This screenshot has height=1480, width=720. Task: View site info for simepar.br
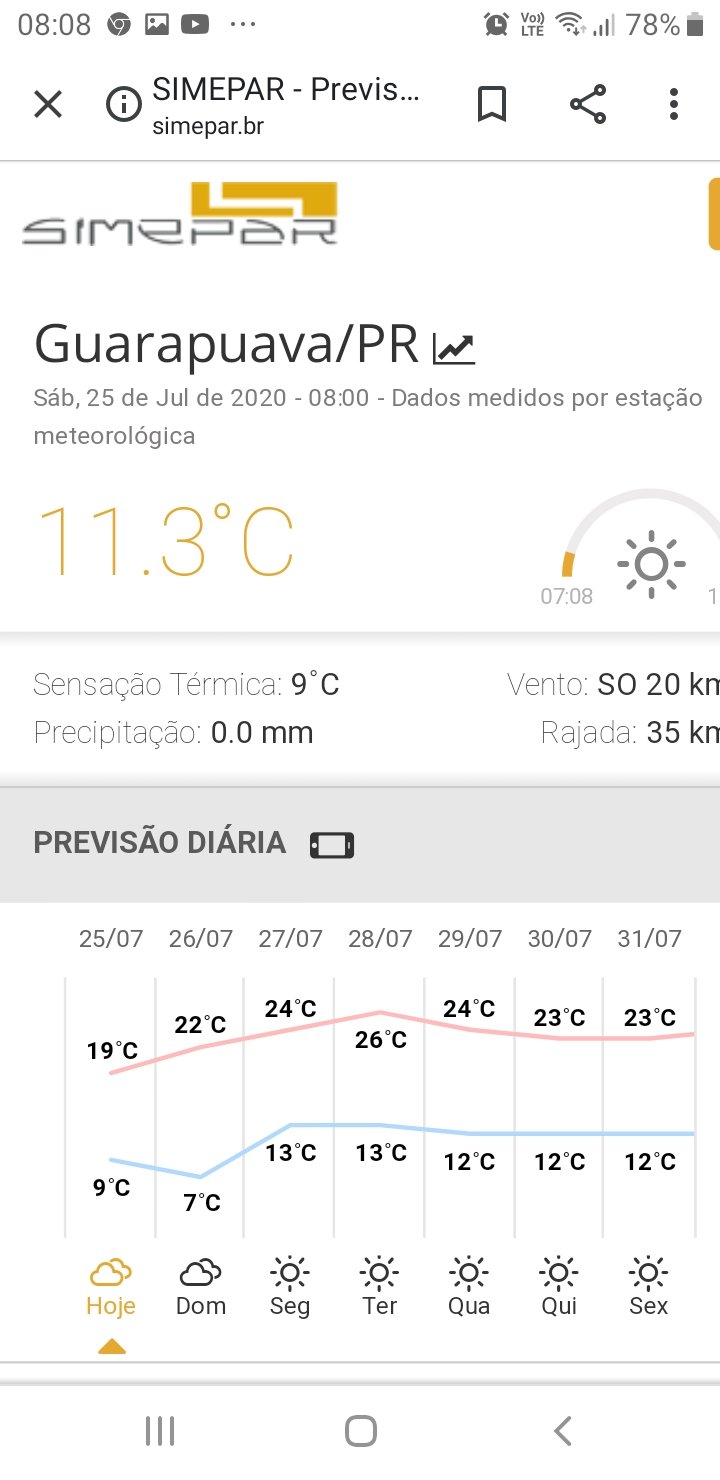124,104
